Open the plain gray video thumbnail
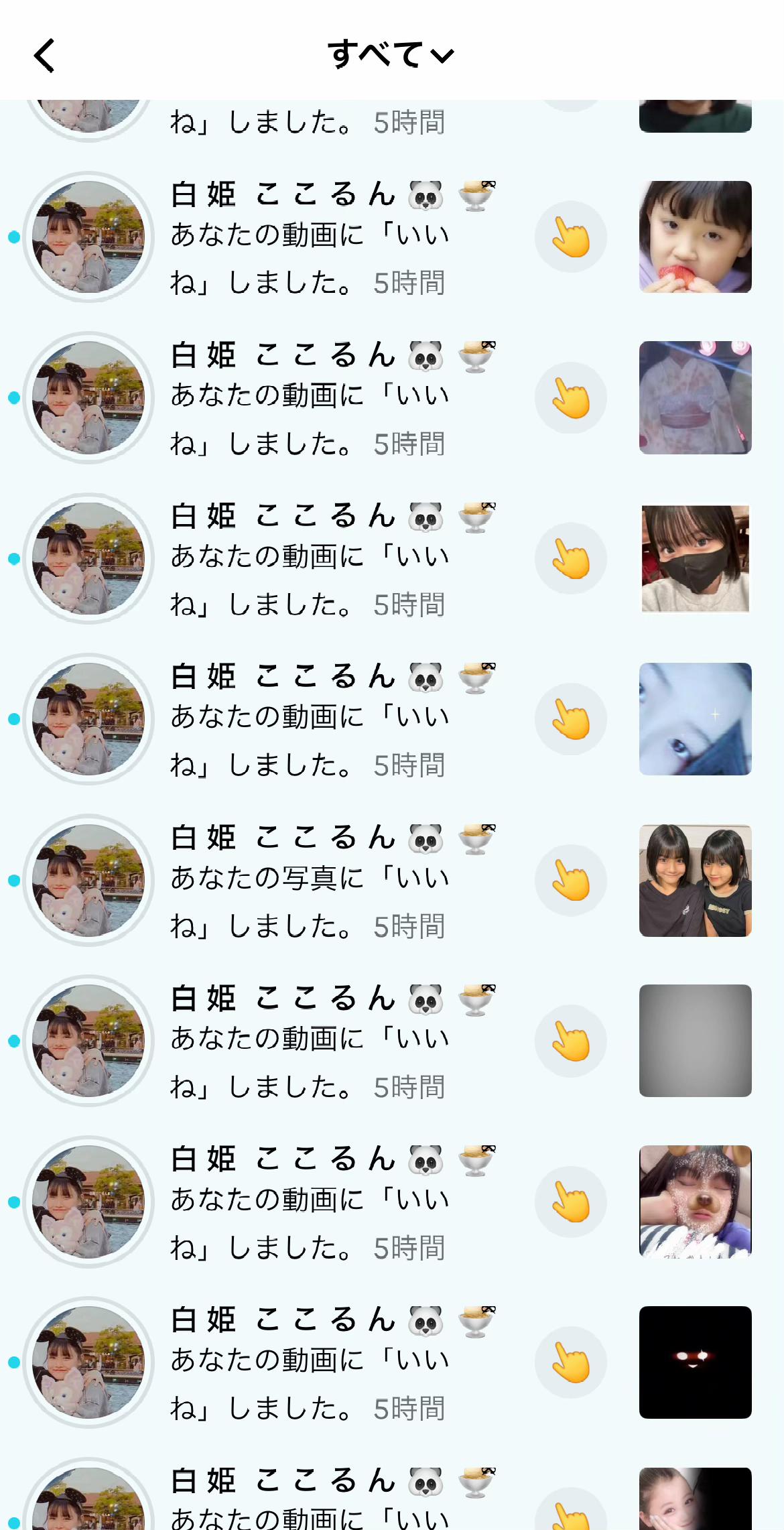Screen dimensions: 784x1530 [695, 1041]
